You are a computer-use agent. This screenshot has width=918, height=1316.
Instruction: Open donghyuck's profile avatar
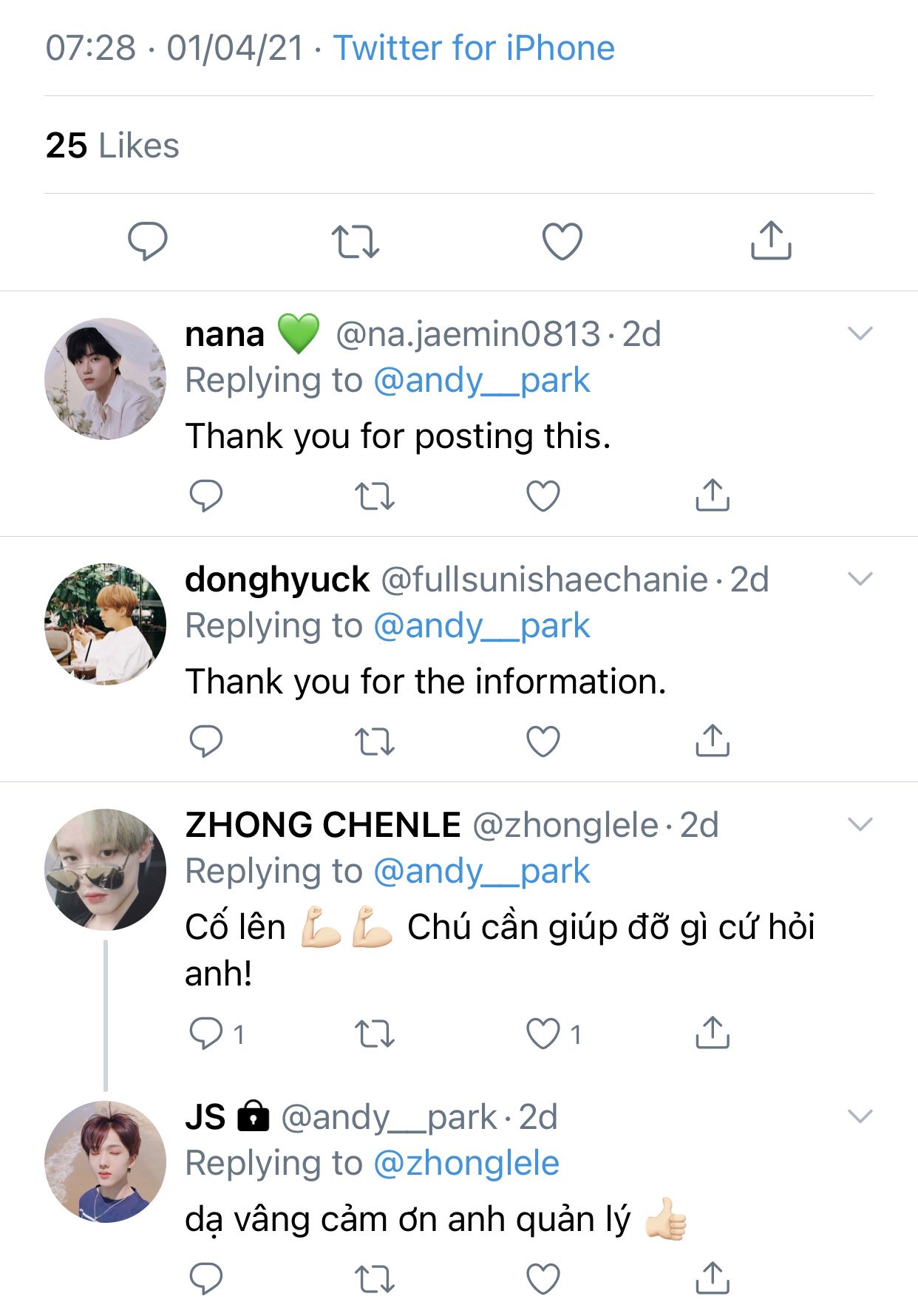click(x=106, y=624)
